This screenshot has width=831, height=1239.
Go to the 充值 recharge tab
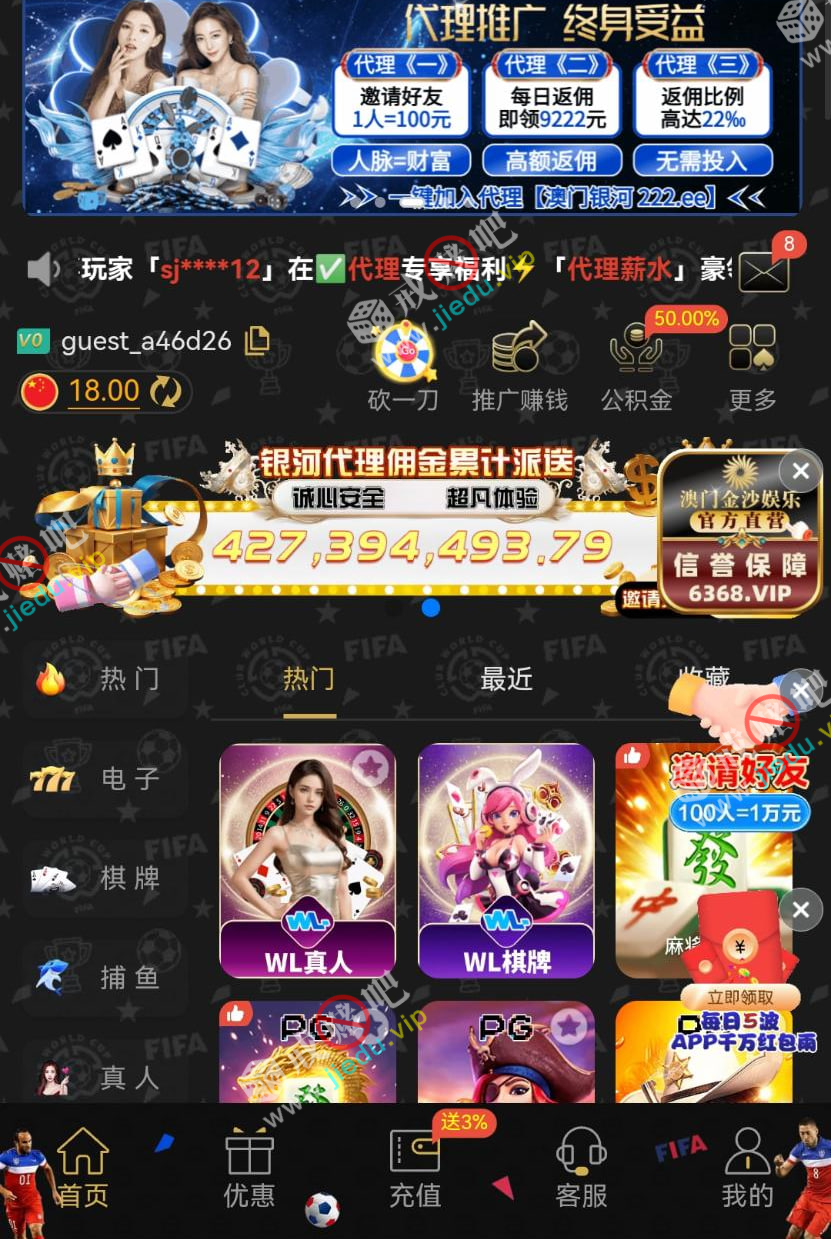coord(415,1168)
